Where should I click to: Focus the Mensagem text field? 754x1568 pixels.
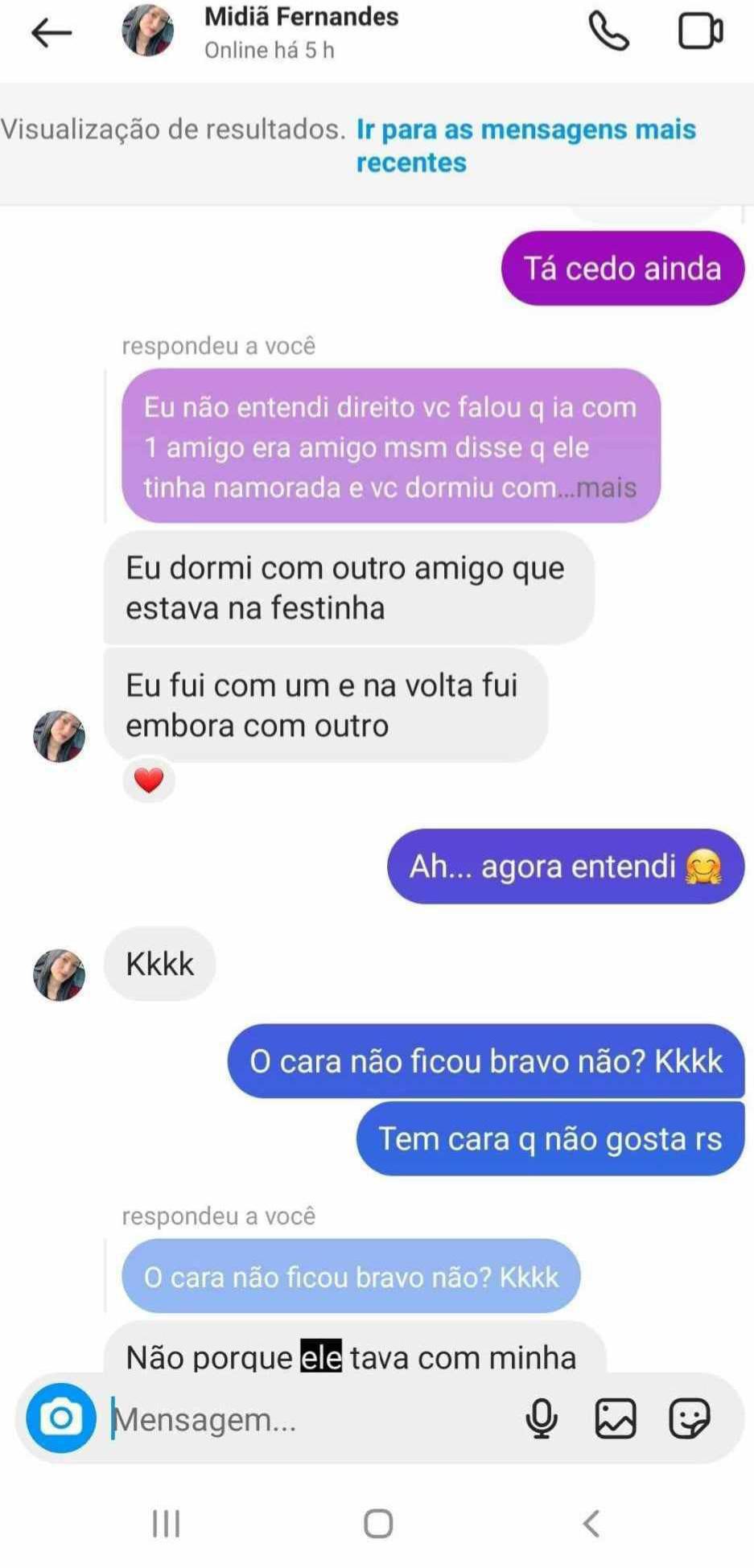tap(306, 1419)
